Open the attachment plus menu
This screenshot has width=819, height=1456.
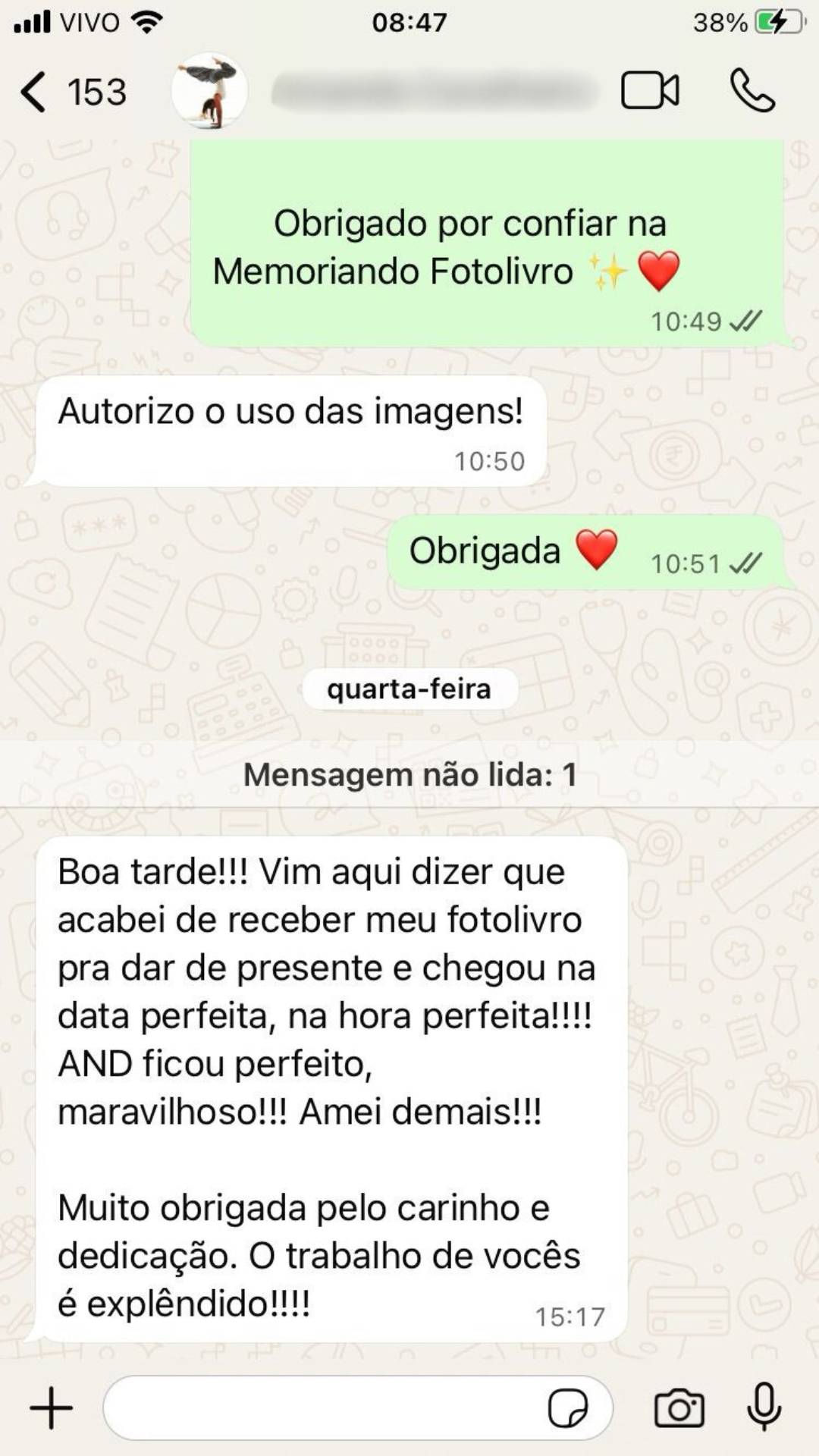pyautogui.click(x=51, y=1408)
